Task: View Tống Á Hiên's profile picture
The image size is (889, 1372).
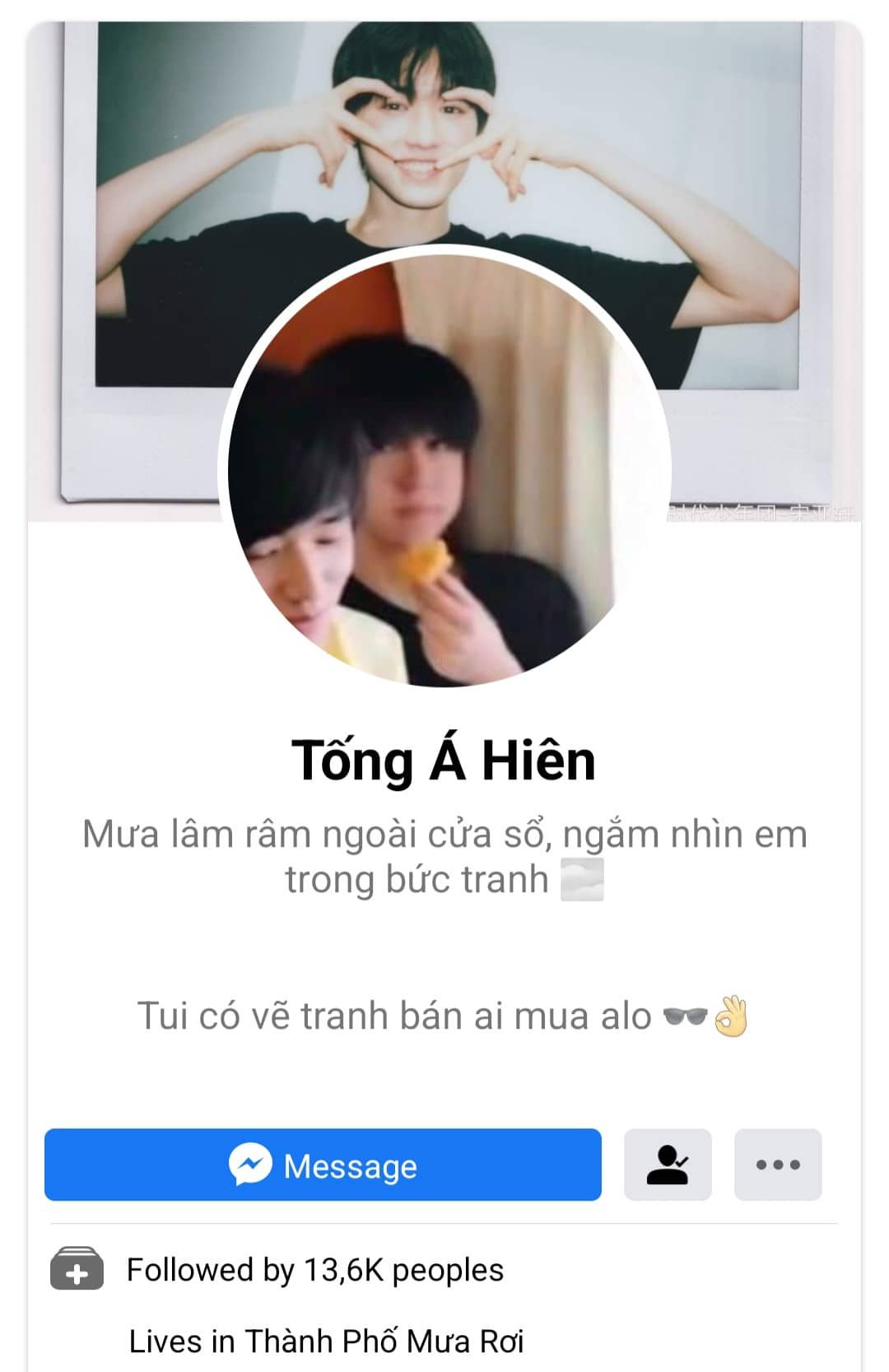Action: pos(444,469)
